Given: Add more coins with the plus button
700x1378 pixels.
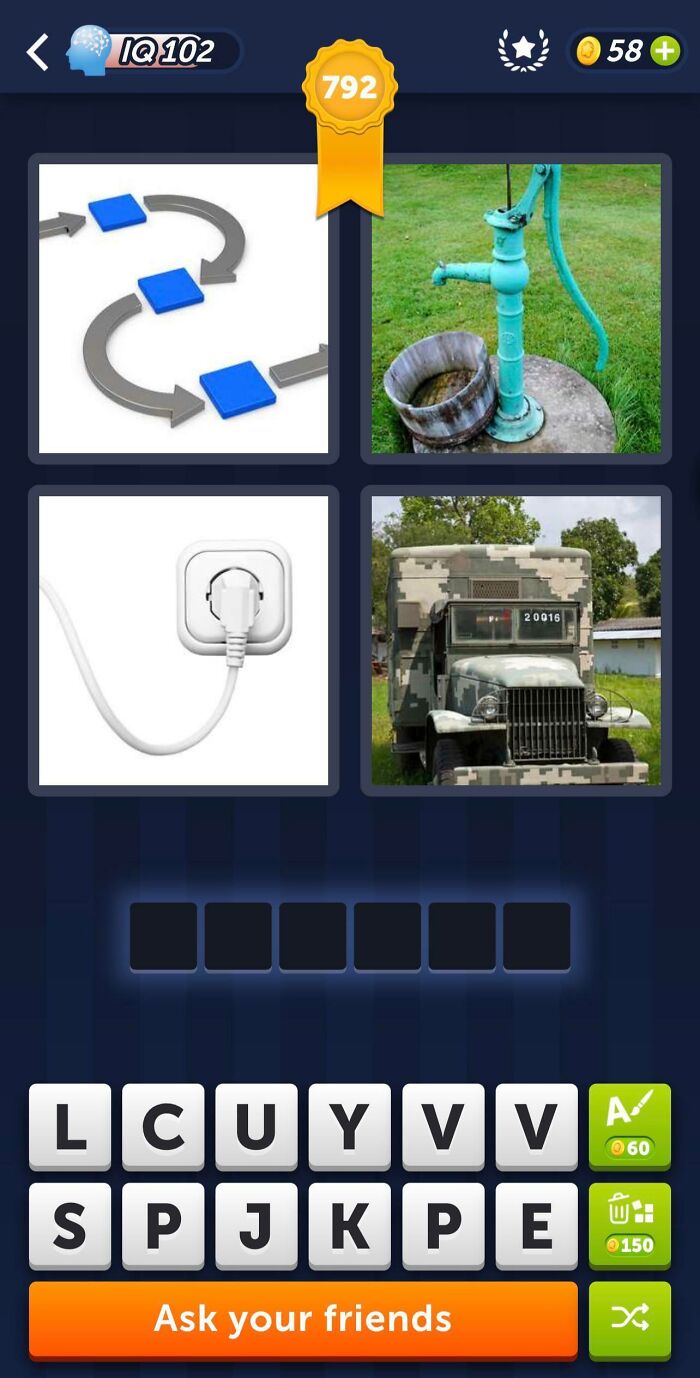Looking at the screenshot, I should click(x=666, y=51).
